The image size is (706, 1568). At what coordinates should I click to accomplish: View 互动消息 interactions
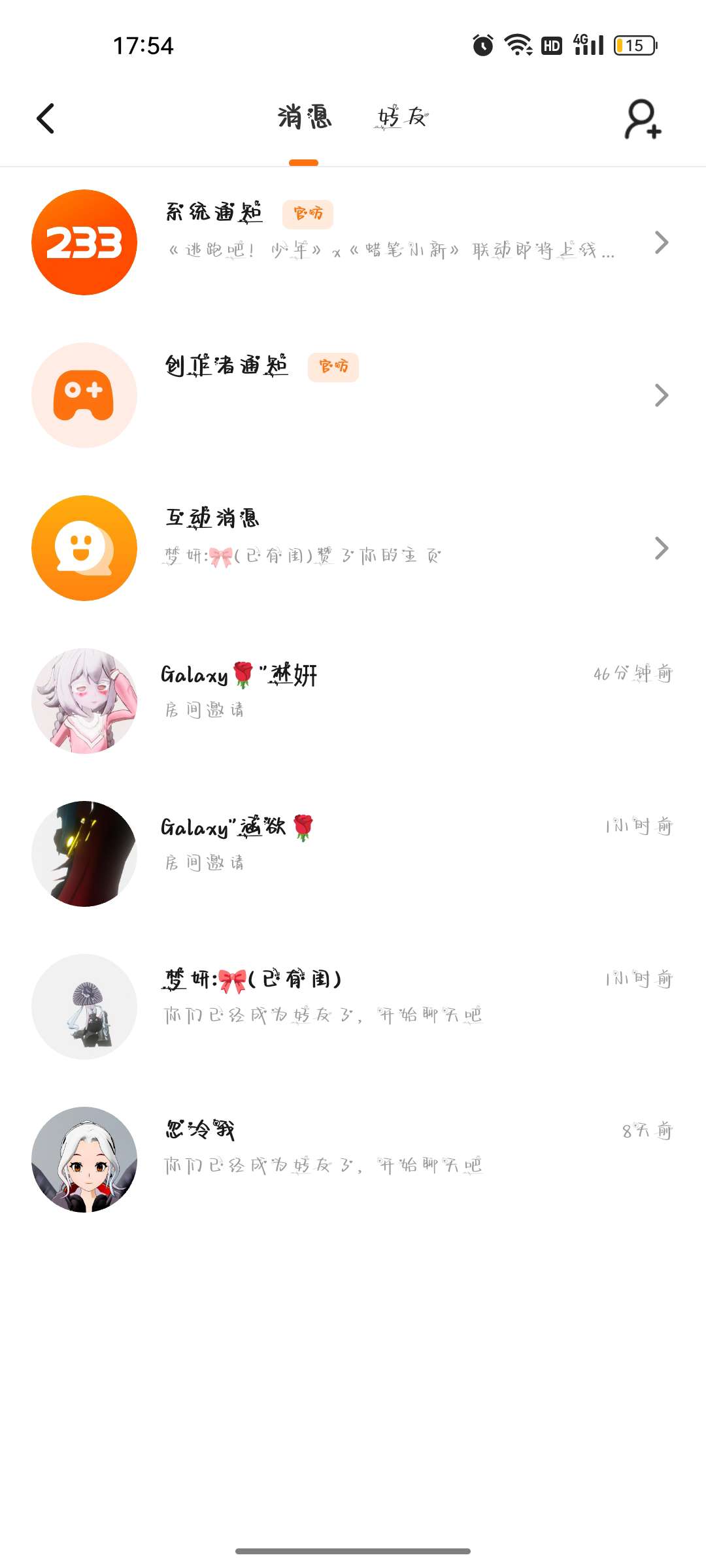coord(353,548)
